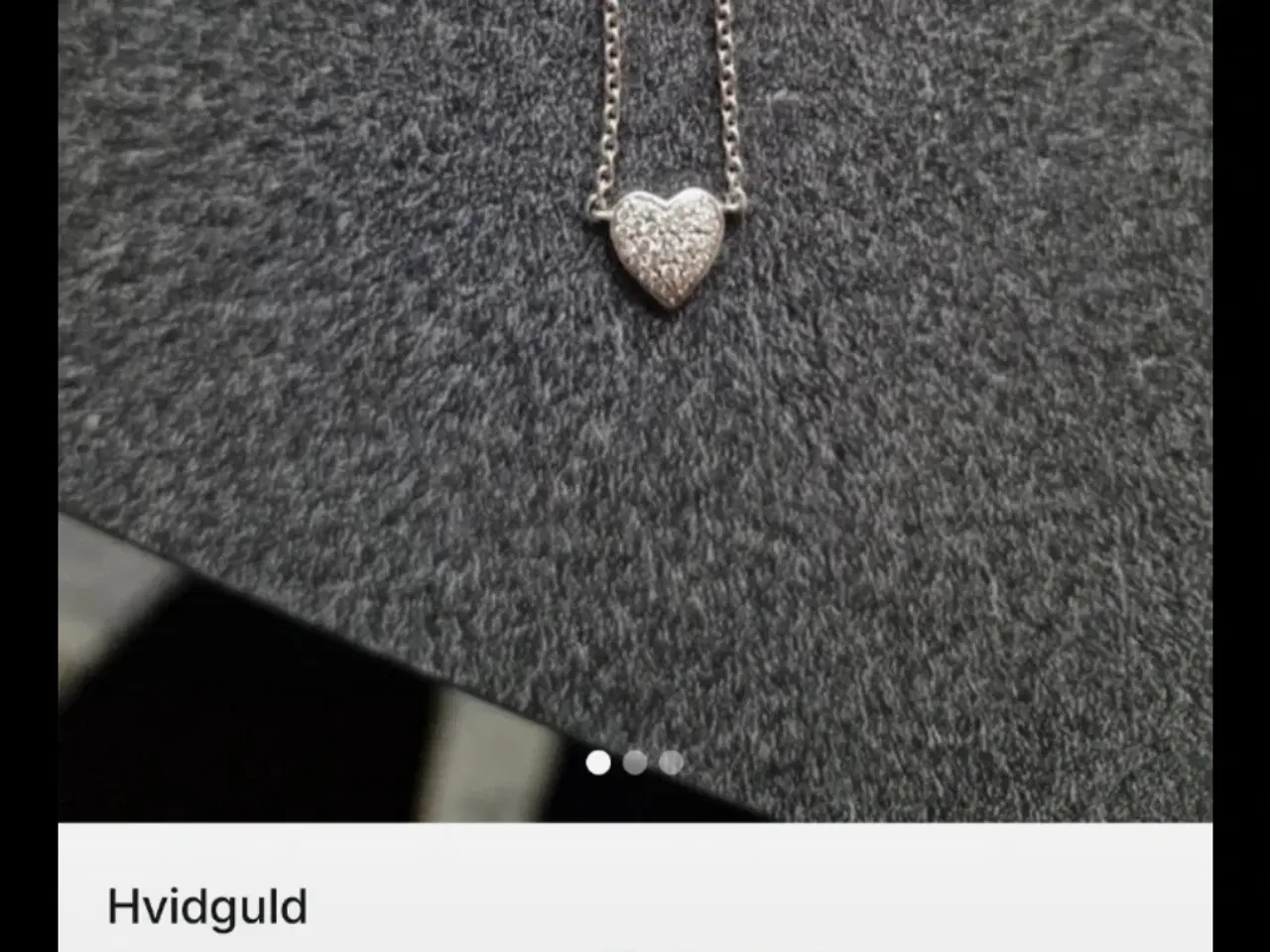
Task: Jump to the third photo indicator dot
Action: click(672, 763)
